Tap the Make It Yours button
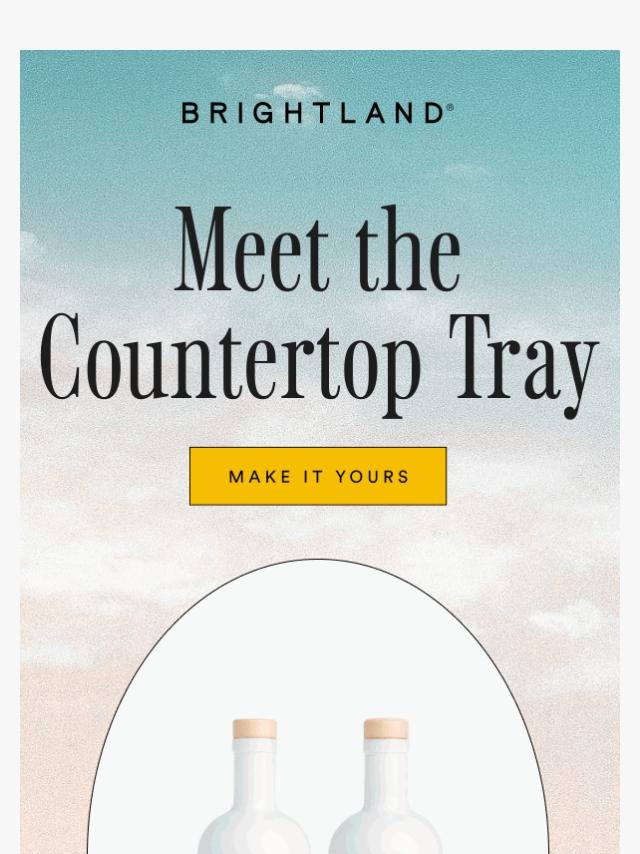This screenshot has width=640, height=854. coord(318,477)
